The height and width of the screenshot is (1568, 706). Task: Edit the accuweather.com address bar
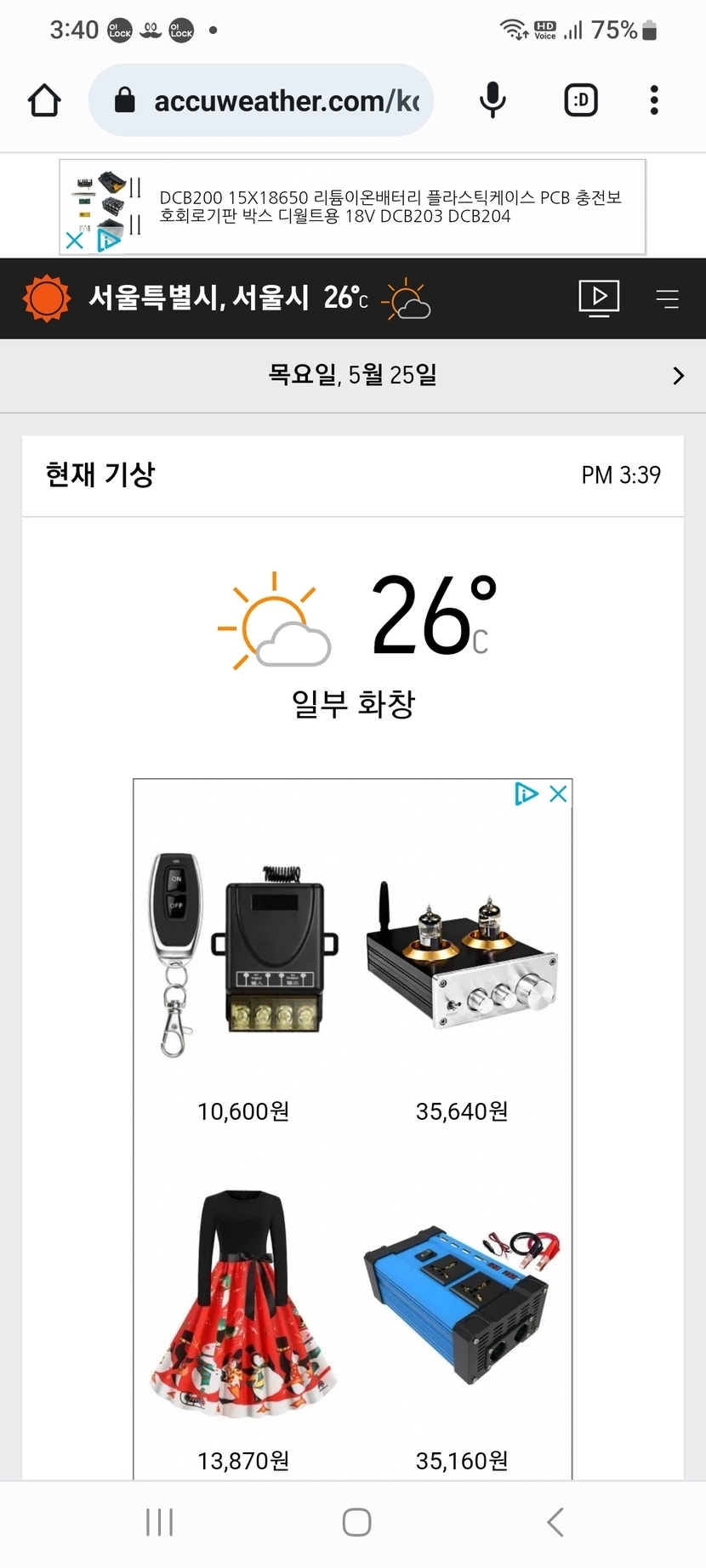[272, 100]
